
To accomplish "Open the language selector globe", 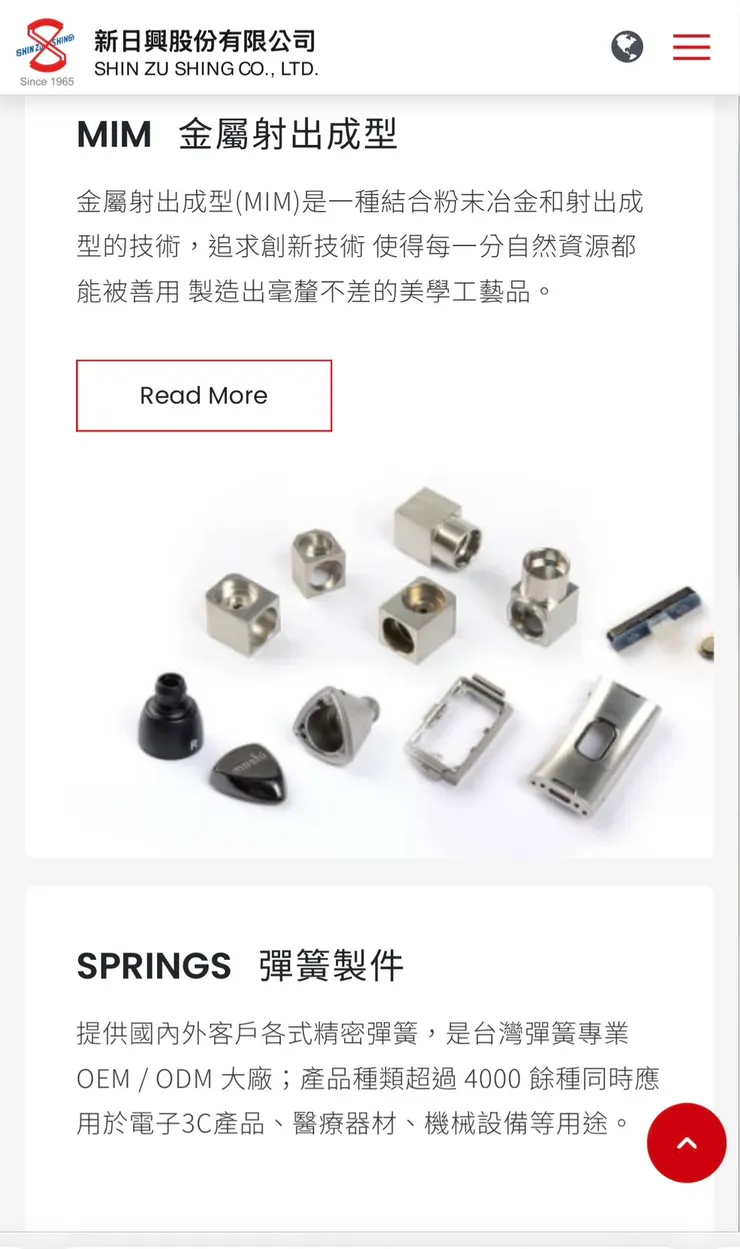I will coord(627,47).
